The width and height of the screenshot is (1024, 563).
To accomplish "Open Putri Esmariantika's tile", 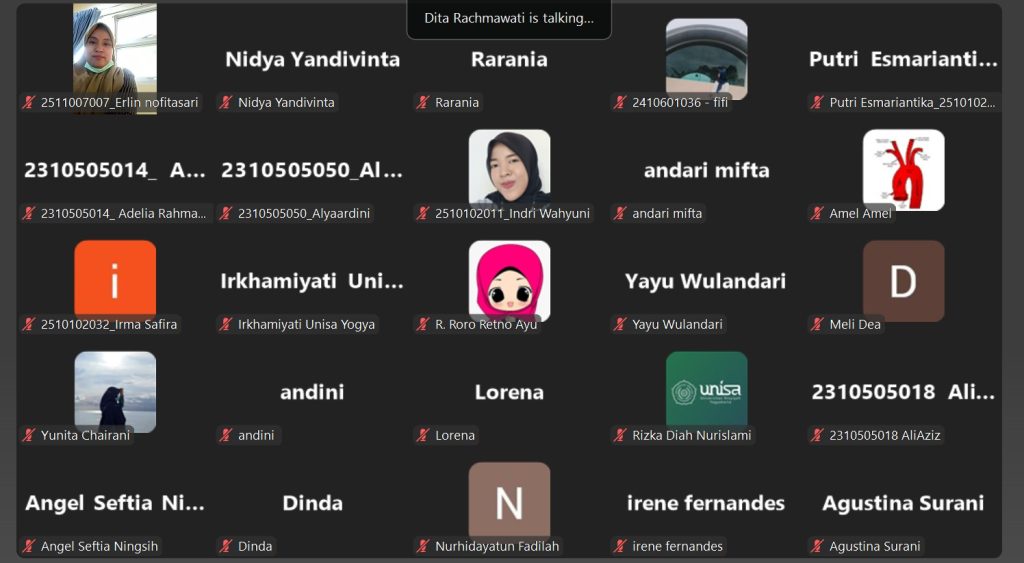I will point(903,60).
